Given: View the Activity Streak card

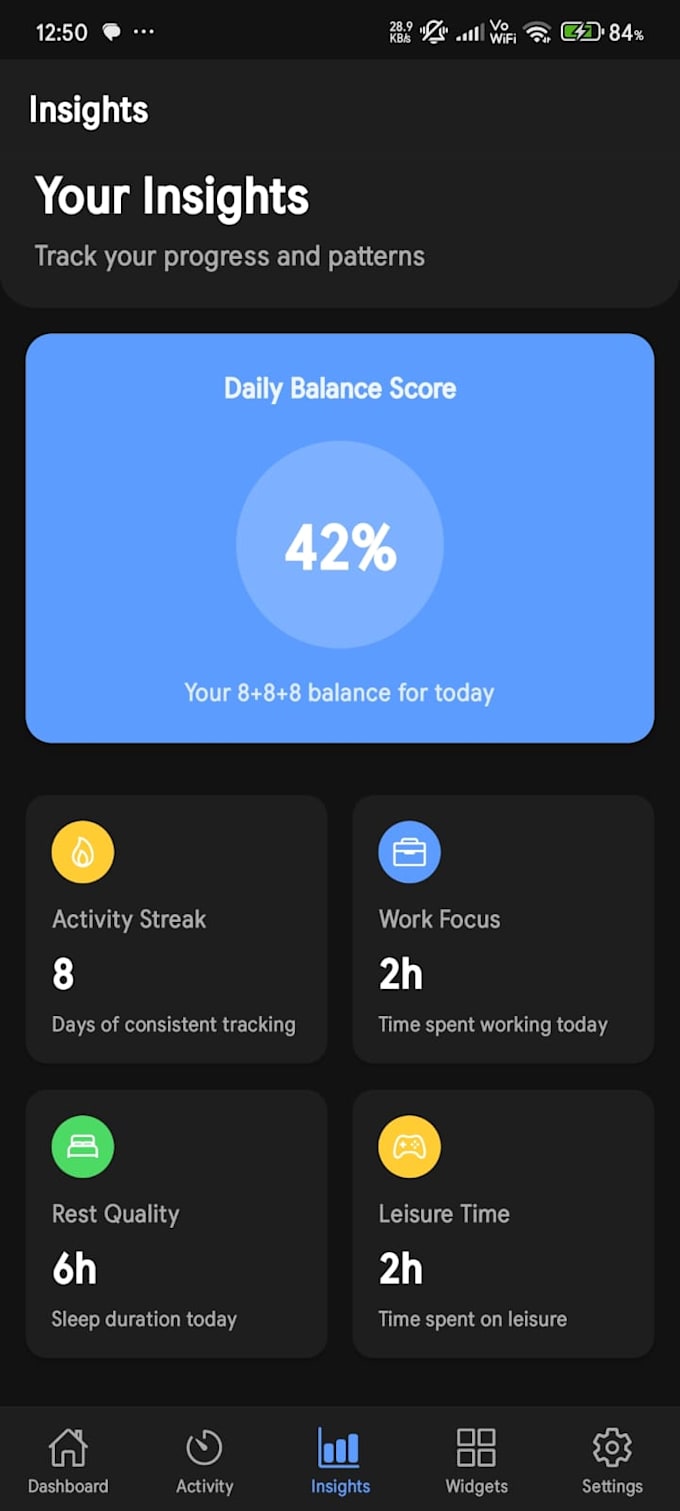Looking at the screenshot, I should pyautogui.click(x=176, y=929).
